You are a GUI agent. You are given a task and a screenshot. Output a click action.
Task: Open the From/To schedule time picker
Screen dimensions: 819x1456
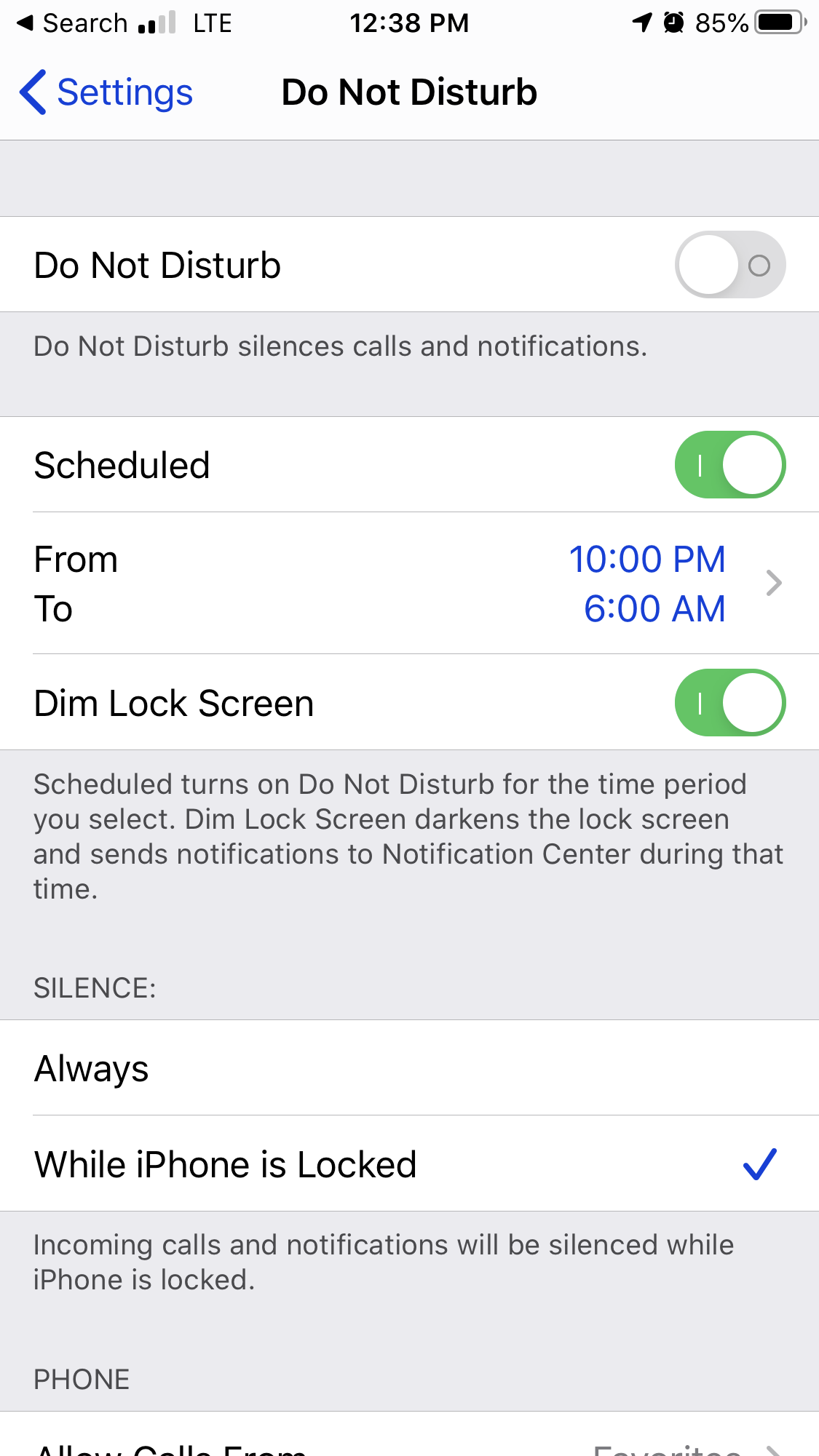point(409,583)
